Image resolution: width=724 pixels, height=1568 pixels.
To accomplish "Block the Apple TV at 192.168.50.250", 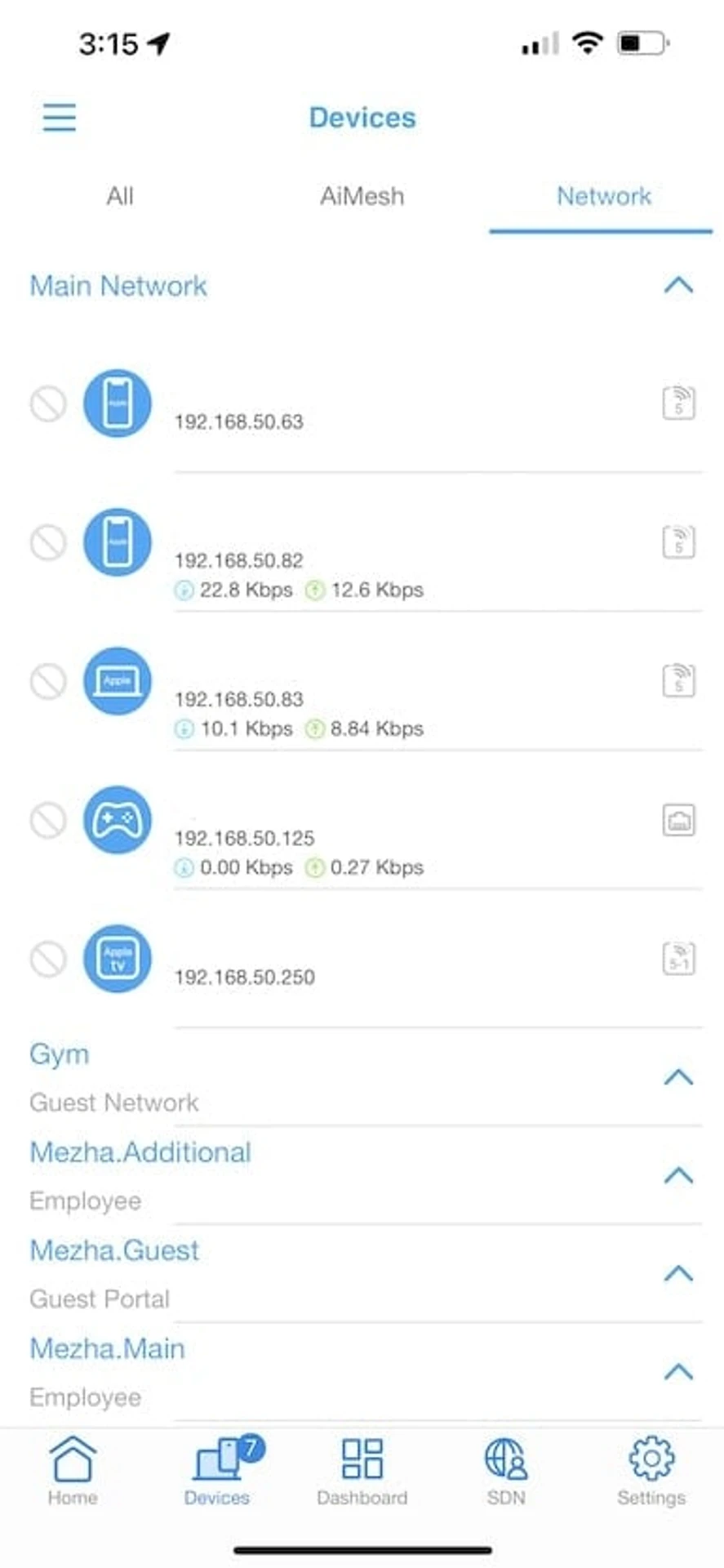I will (x=48, y=959).
